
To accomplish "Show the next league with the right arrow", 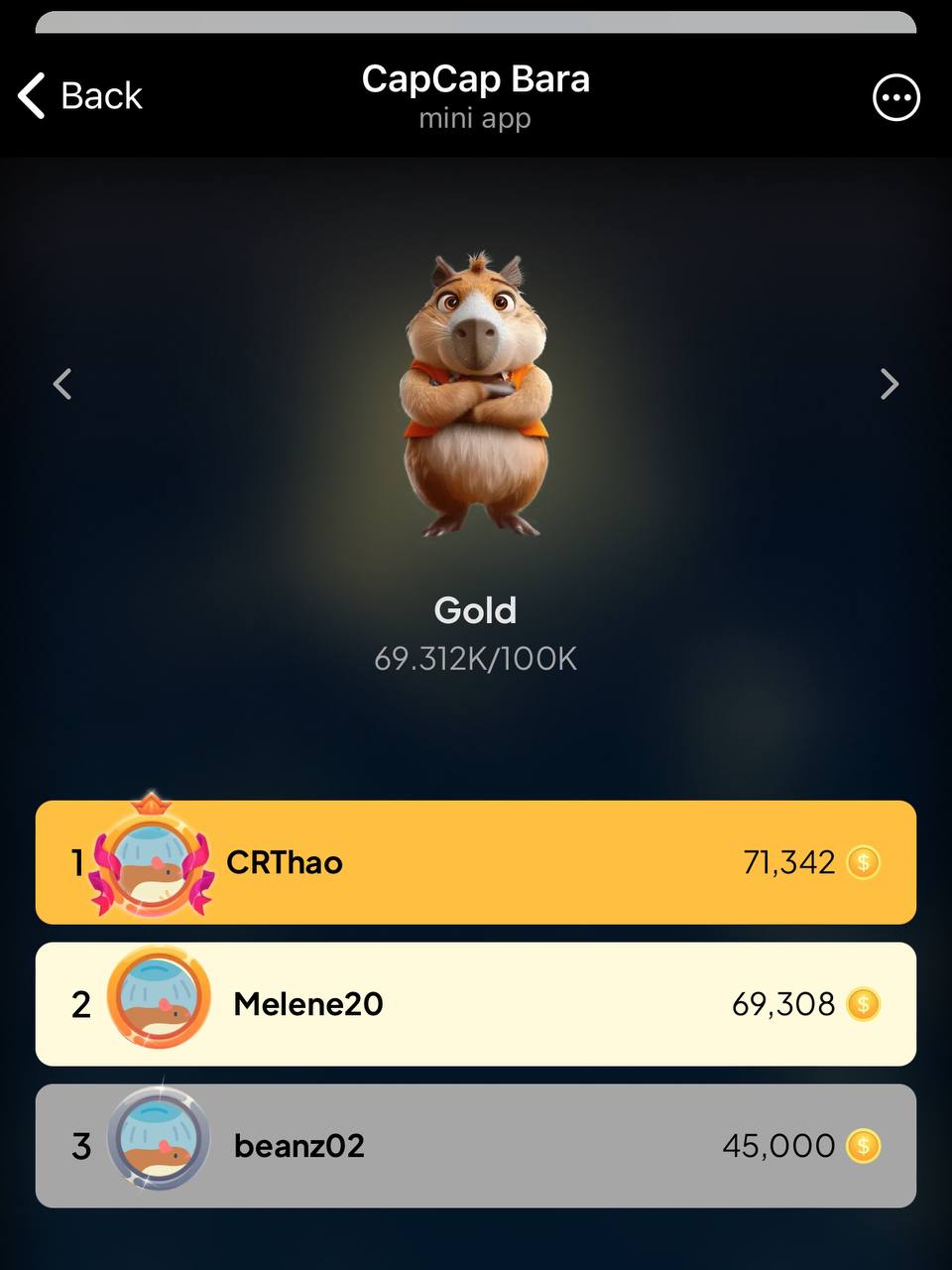I will coord(890,384).
